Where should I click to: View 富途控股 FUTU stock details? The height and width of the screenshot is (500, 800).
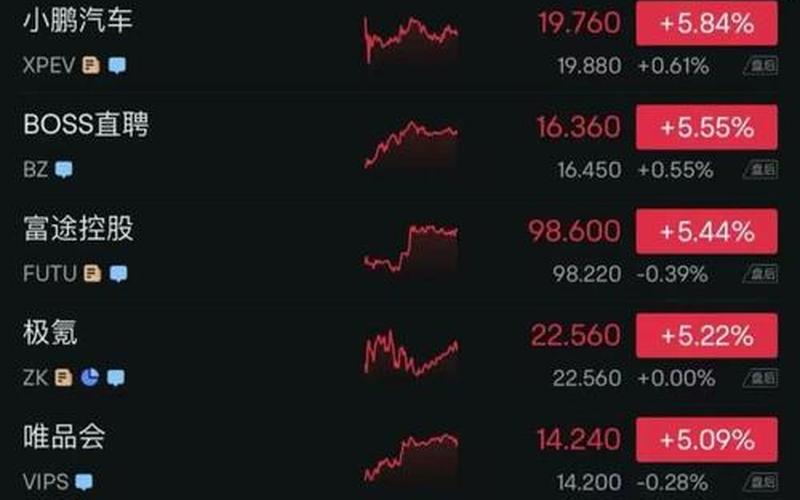[x=78, y=230]
